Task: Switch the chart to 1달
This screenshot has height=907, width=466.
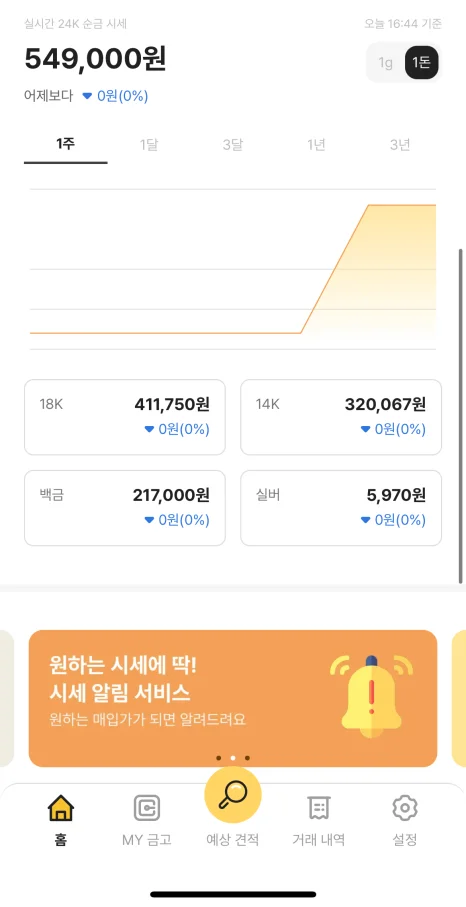Action: click(149, 145)
